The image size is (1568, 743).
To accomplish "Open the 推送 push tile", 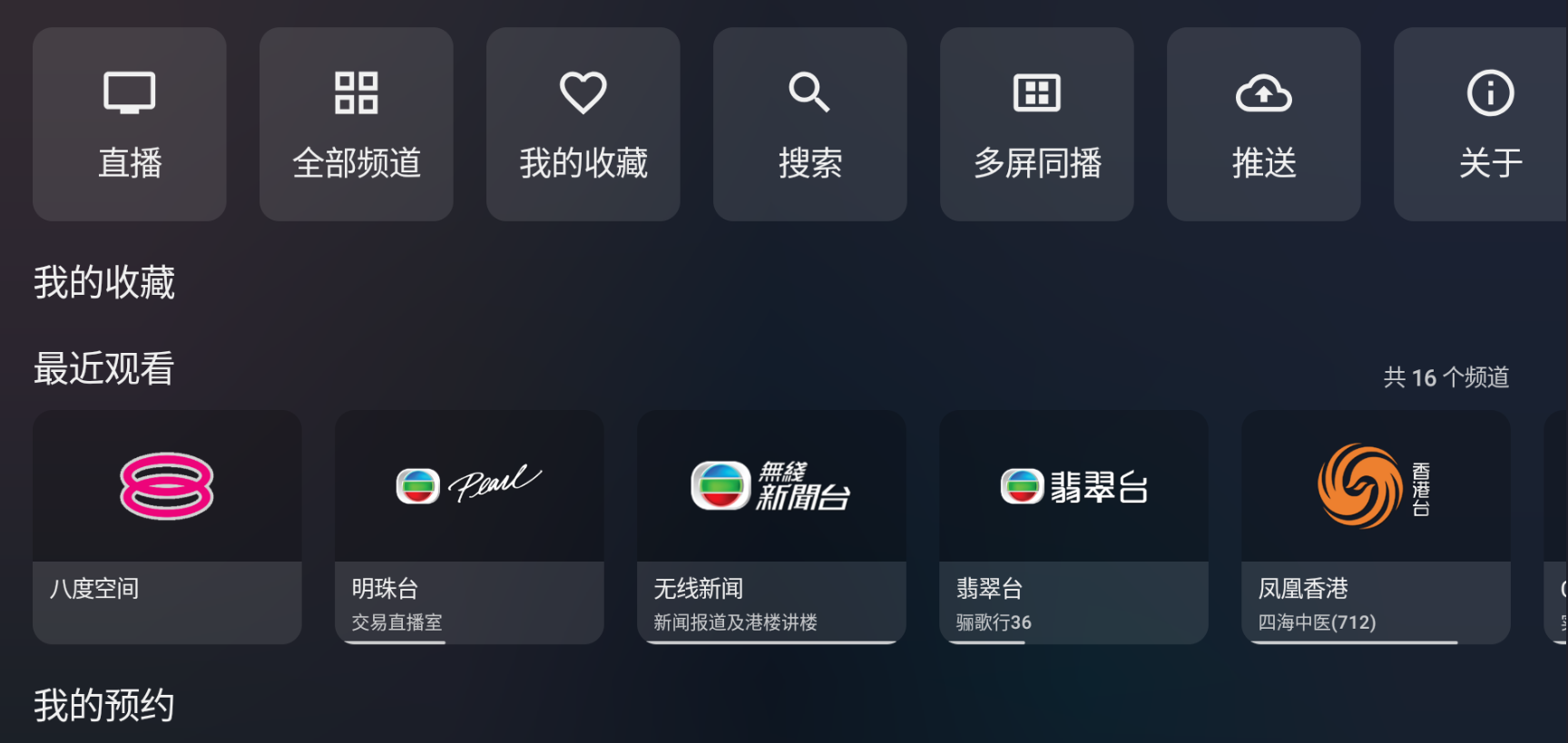I will (1264, 124).
